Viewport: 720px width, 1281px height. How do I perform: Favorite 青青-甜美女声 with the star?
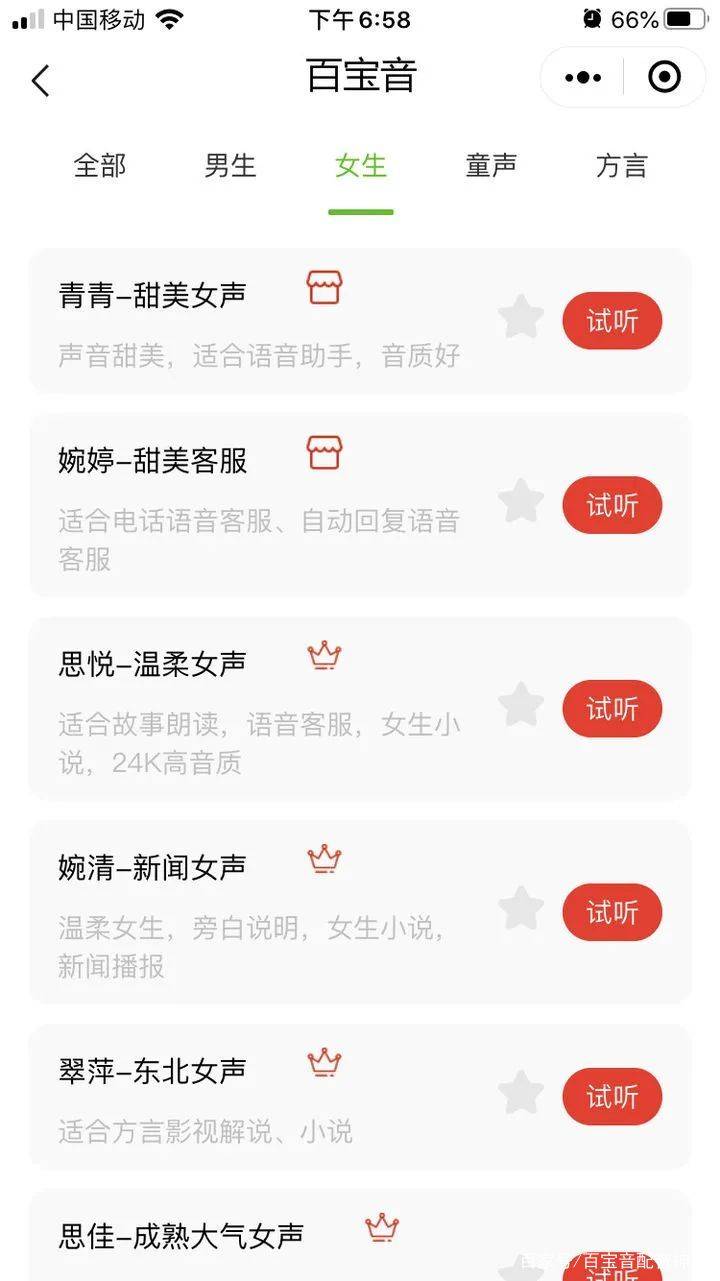tap(521, 318)
